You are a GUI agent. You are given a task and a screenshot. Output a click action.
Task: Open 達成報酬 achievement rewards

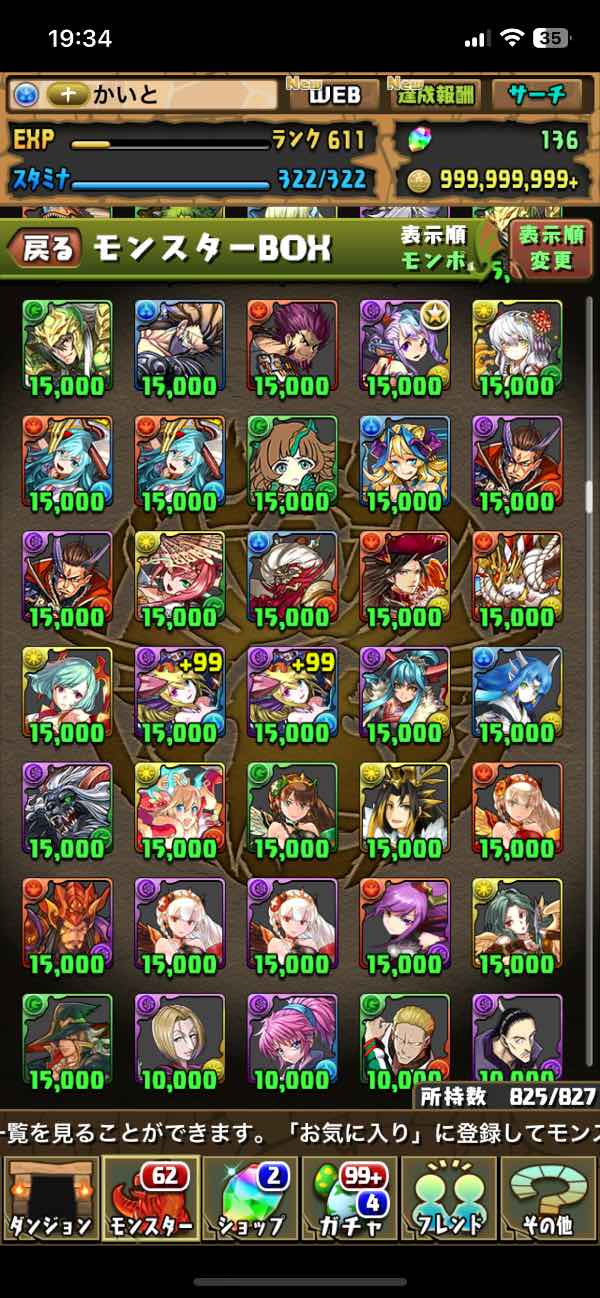[435, 95]
